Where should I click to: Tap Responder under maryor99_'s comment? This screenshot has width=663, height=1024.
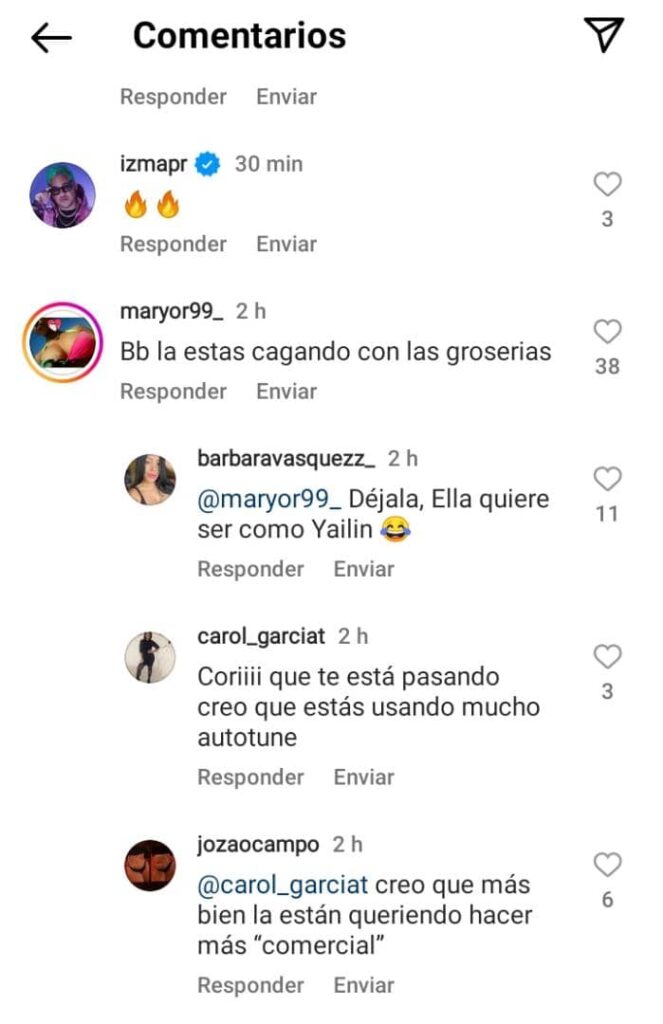pos(173,392)
